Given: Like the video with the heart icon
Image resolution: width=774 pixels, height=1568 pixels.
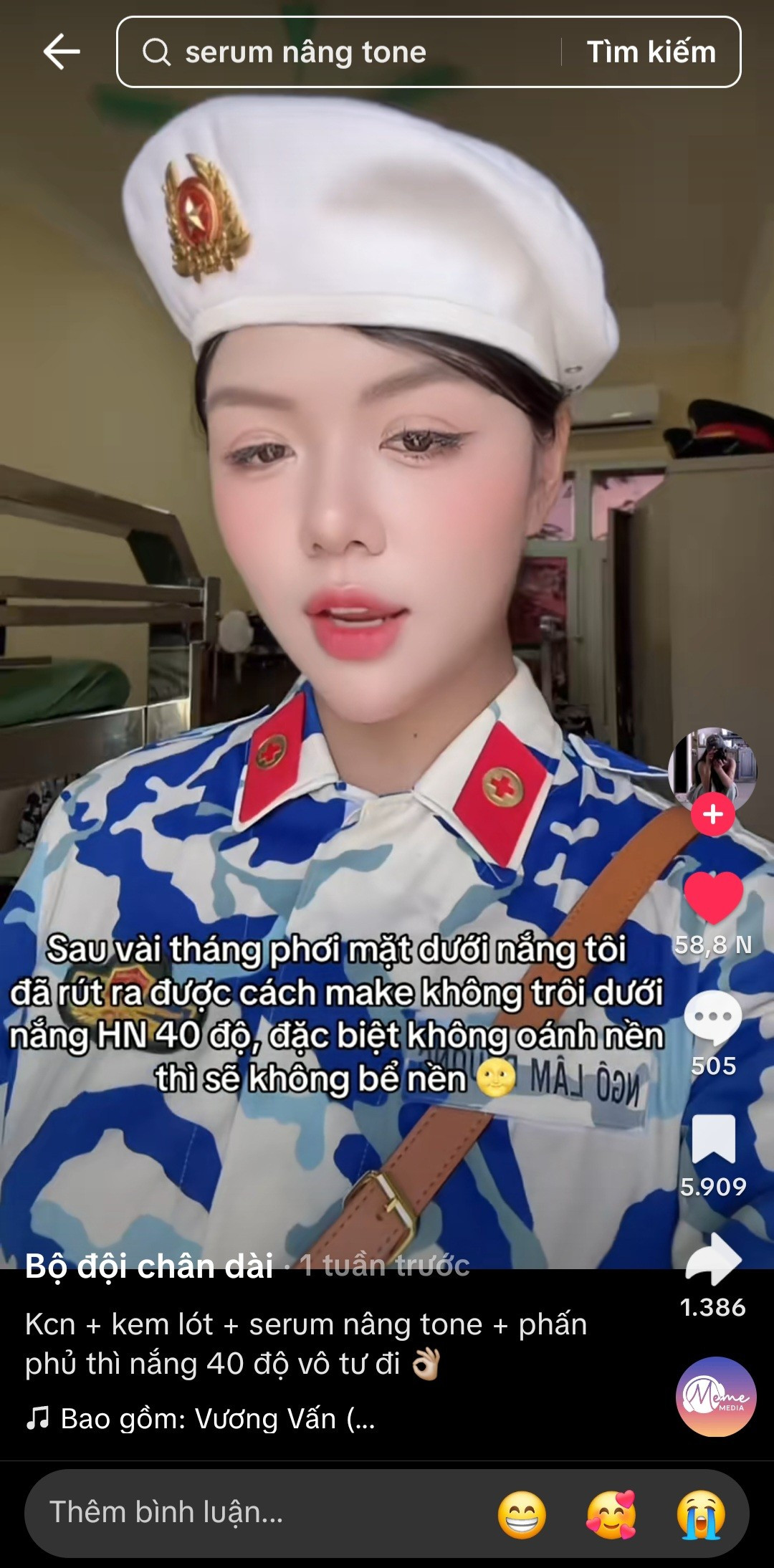Looking at the screenshot, I should click(x=713, y=898).
